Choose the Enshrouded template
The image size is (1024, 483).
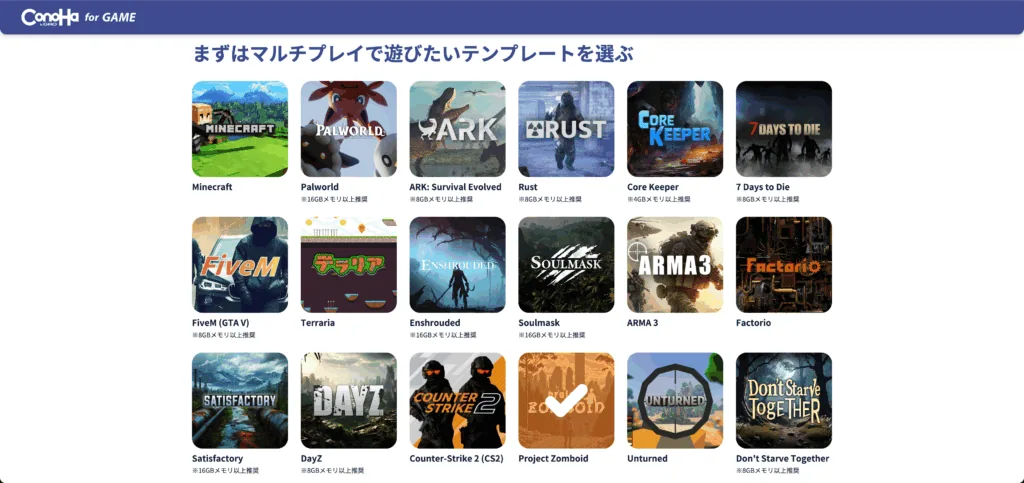(x=457, y=265)
